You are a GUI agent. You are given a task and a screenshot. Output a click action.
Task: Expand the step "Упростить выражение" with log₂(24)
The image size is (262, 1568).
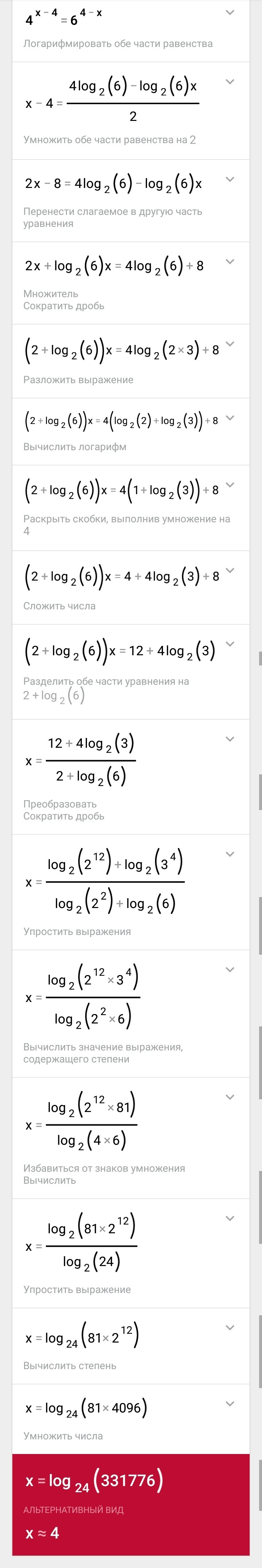click(230, 1218)
